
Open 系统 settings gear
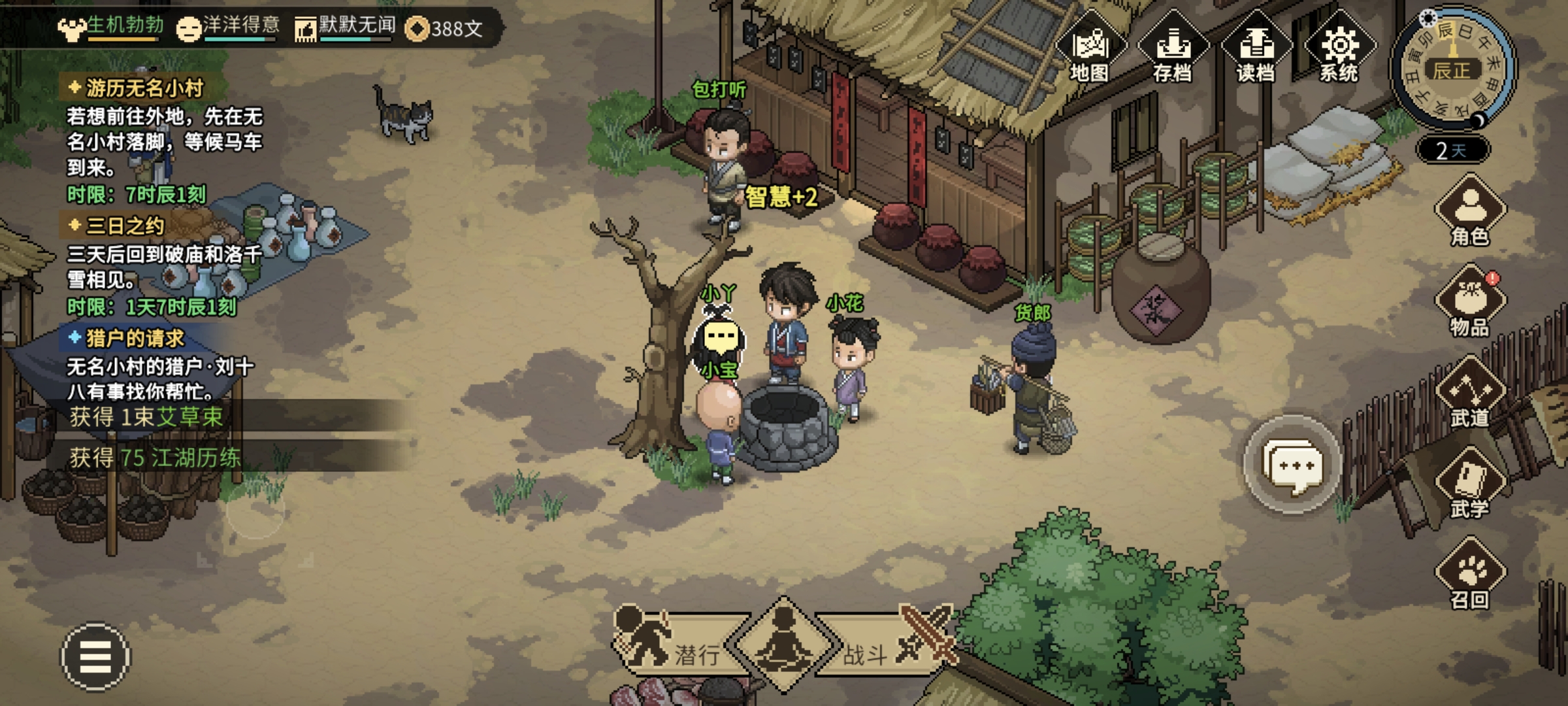(1339, 49)
